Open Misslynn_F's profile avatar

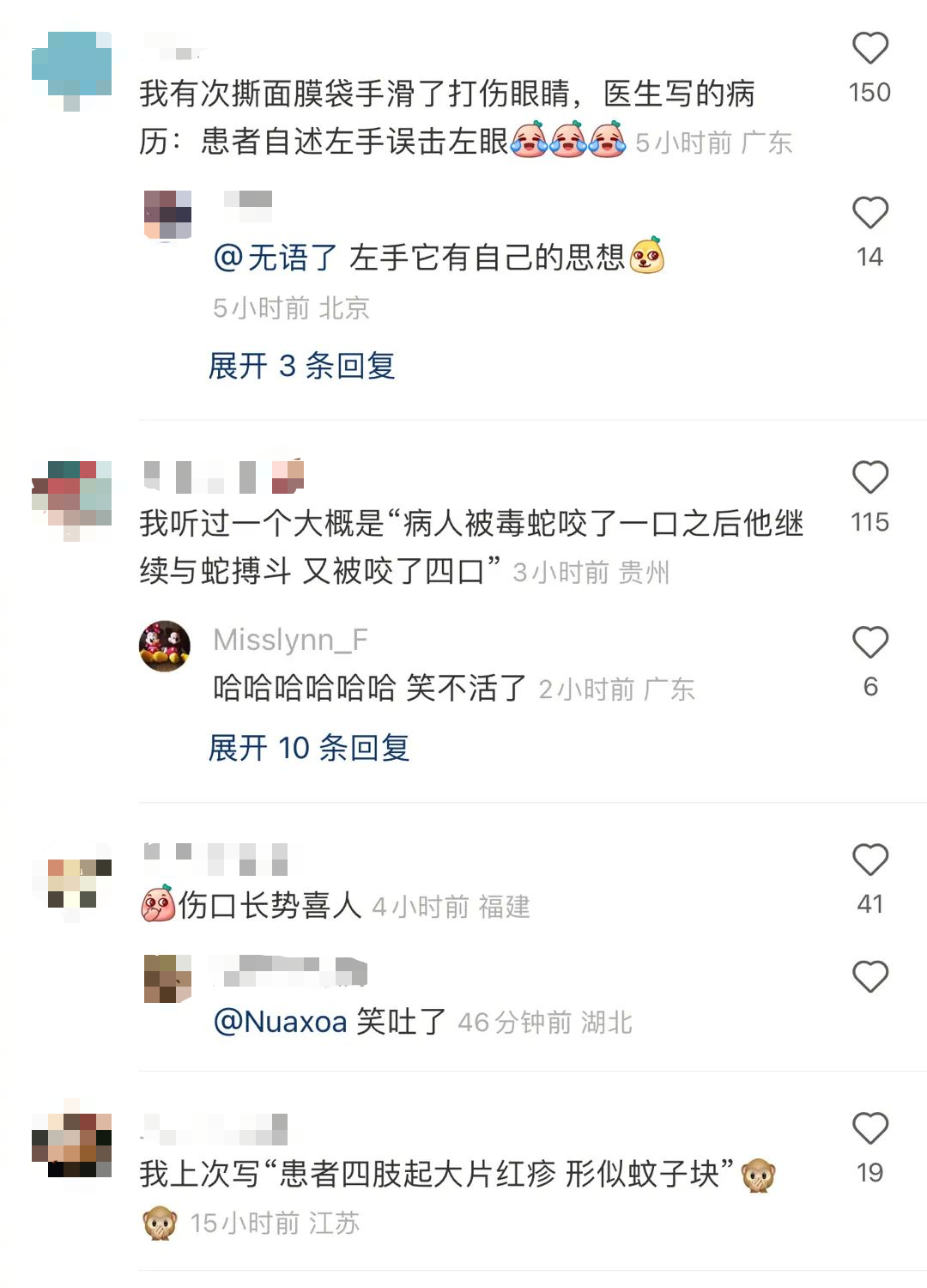coord(165,646)
